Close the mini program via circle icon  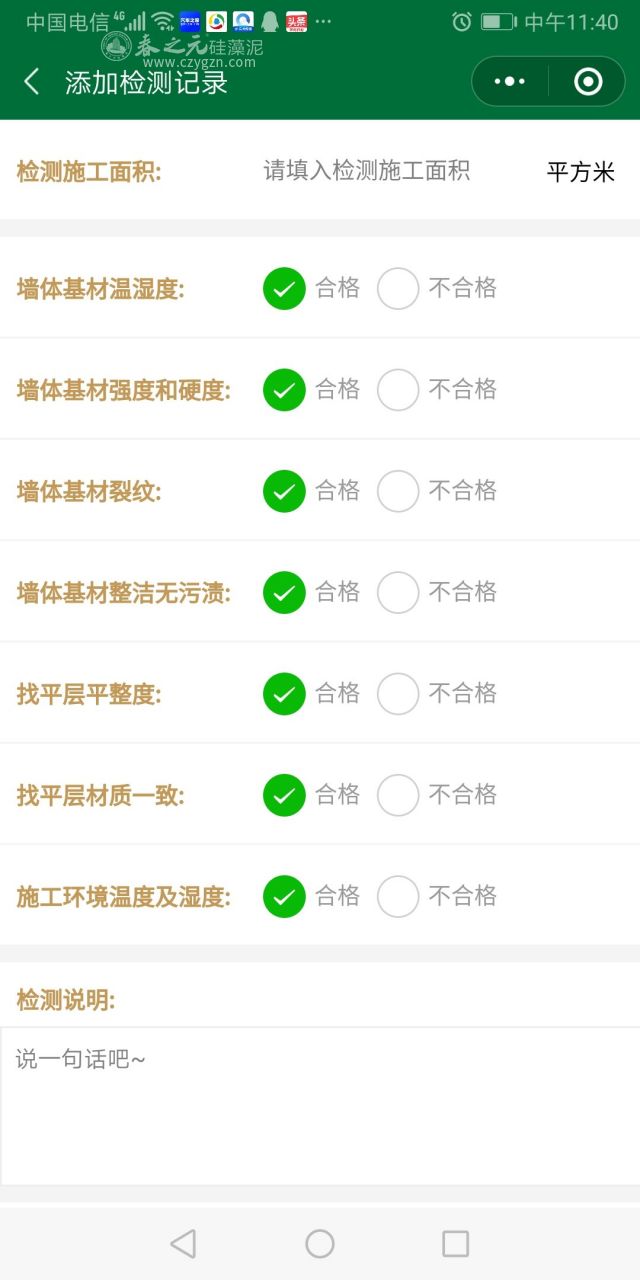click(588, 82)
